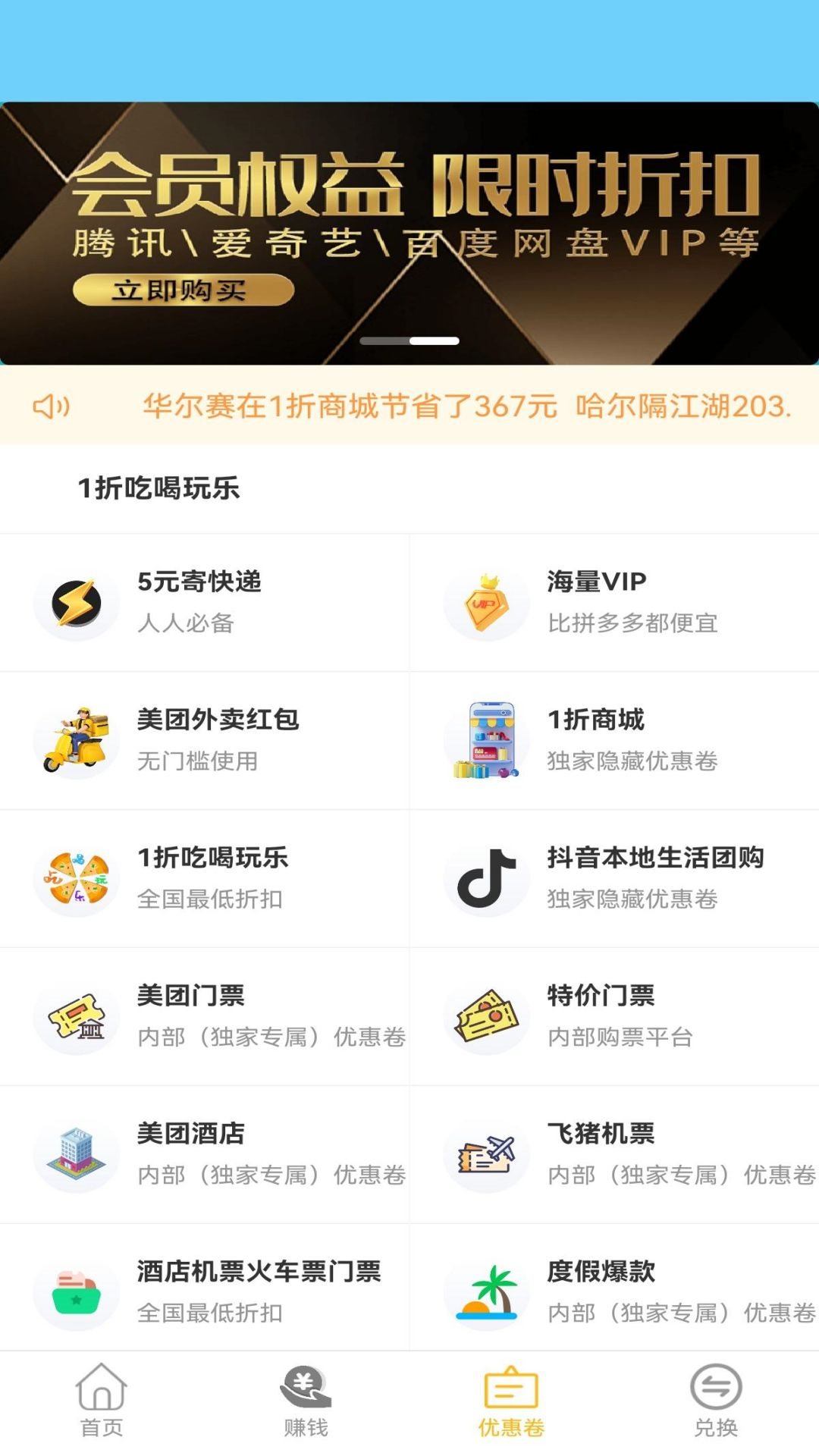Select 美团酒店 hotel coupons

(205, 1154)
